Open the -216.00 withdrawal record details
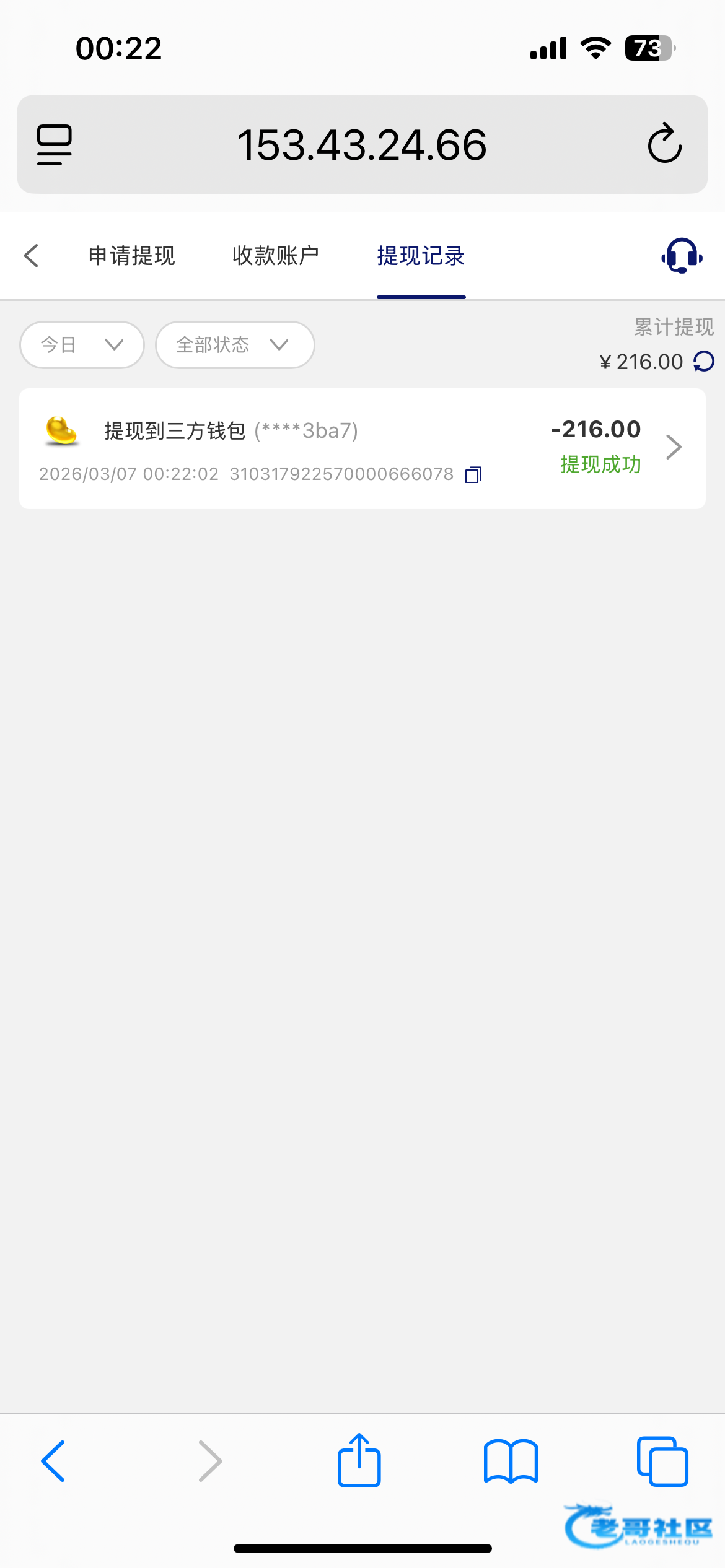Image resolution: width=725 pixels, height=1568 pixels. click(x=674, y=447)
